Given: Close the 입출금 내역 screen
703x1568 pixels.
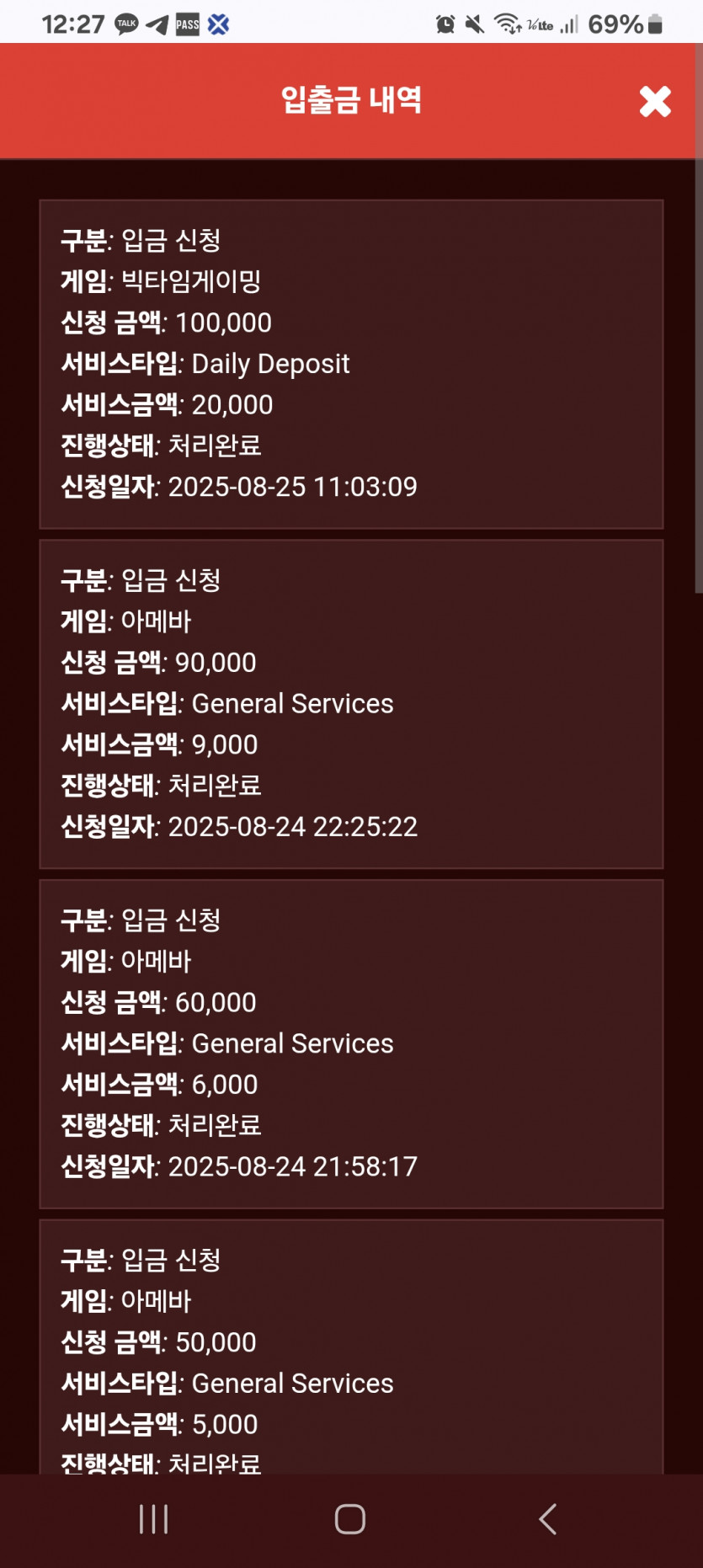Looking at the screenshot, I should 655,101.
